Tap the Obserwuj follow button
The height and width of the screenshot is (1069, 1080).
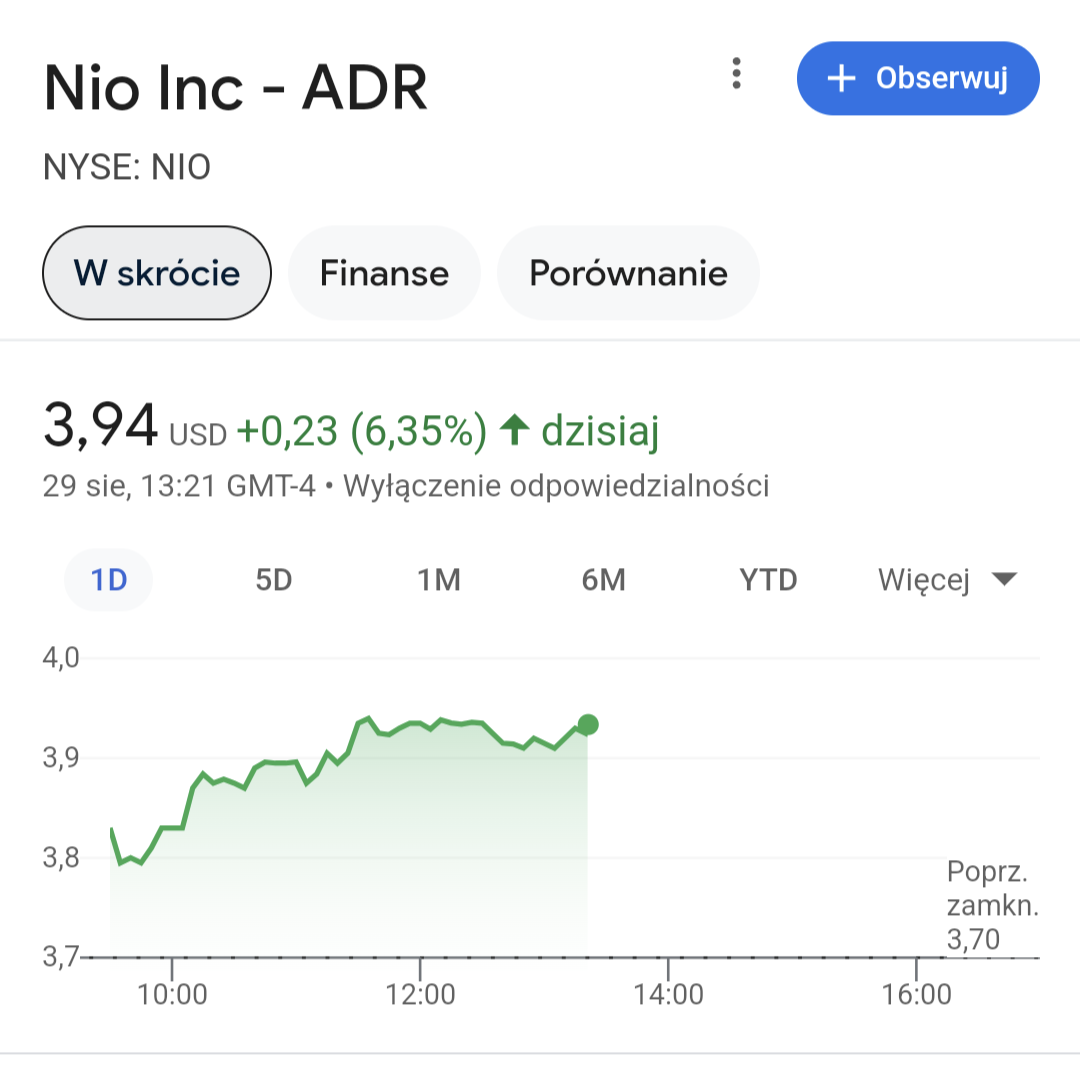pyautogui.click(x=918, y=78)
